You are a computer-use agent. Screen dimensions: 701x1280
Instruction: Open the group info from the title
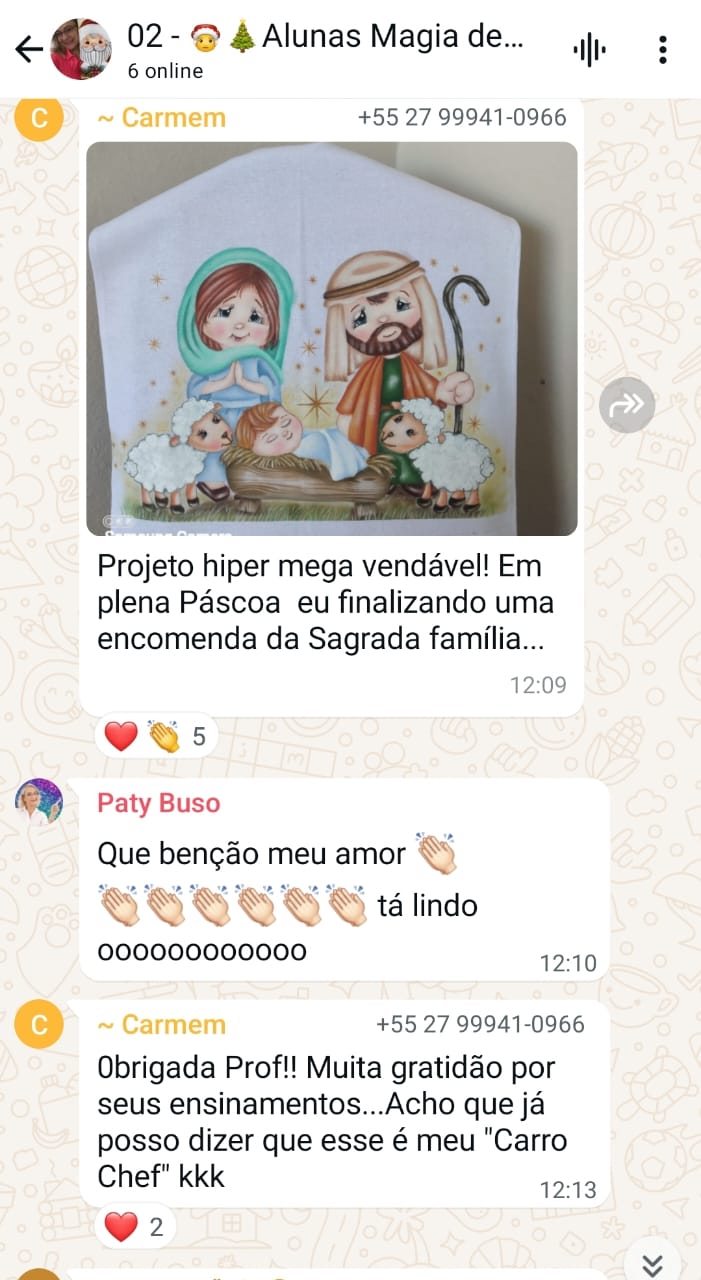324,39
